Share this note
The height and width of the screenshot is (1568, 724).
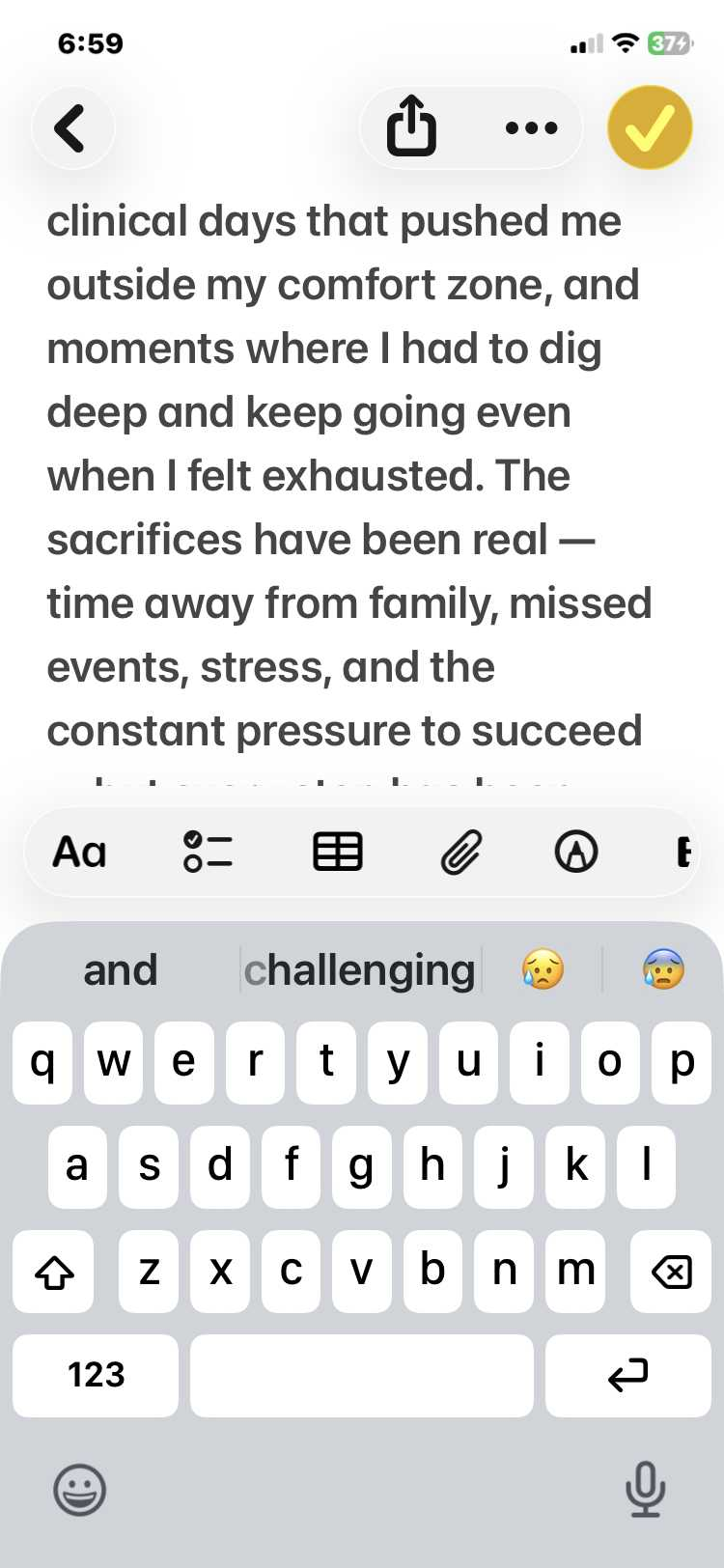412,126
